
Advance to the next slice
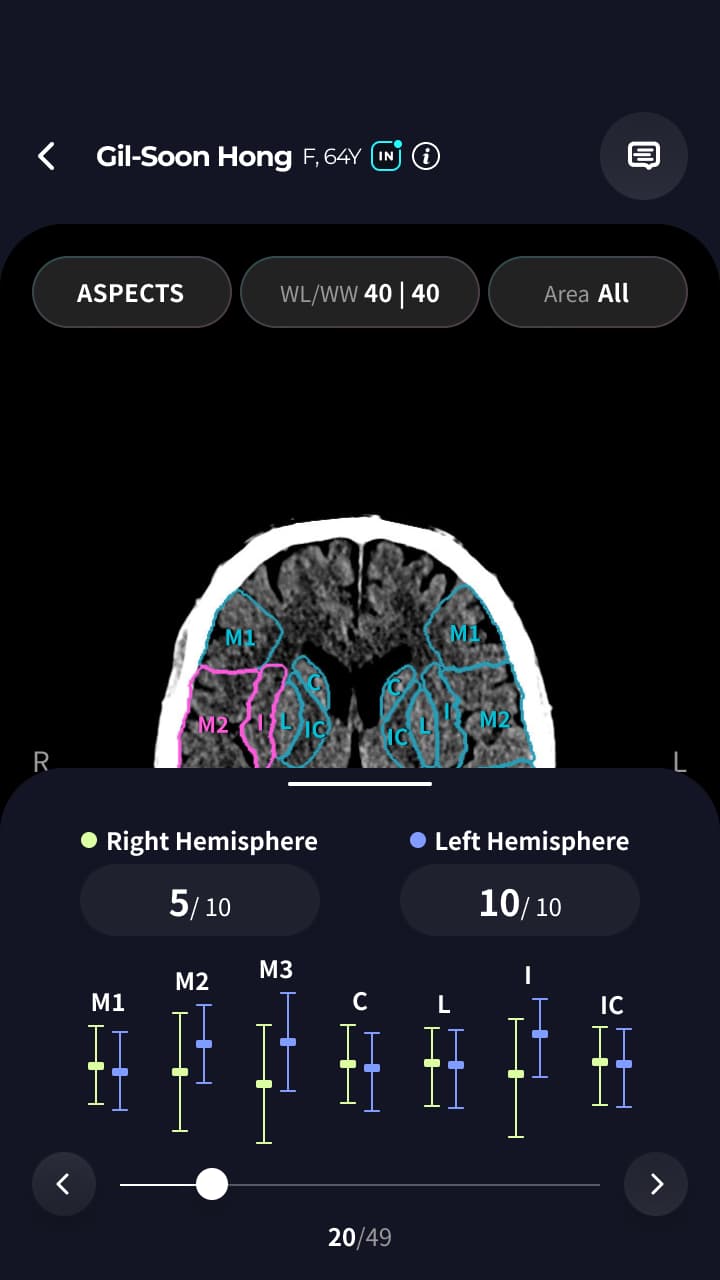(656, 1184)
